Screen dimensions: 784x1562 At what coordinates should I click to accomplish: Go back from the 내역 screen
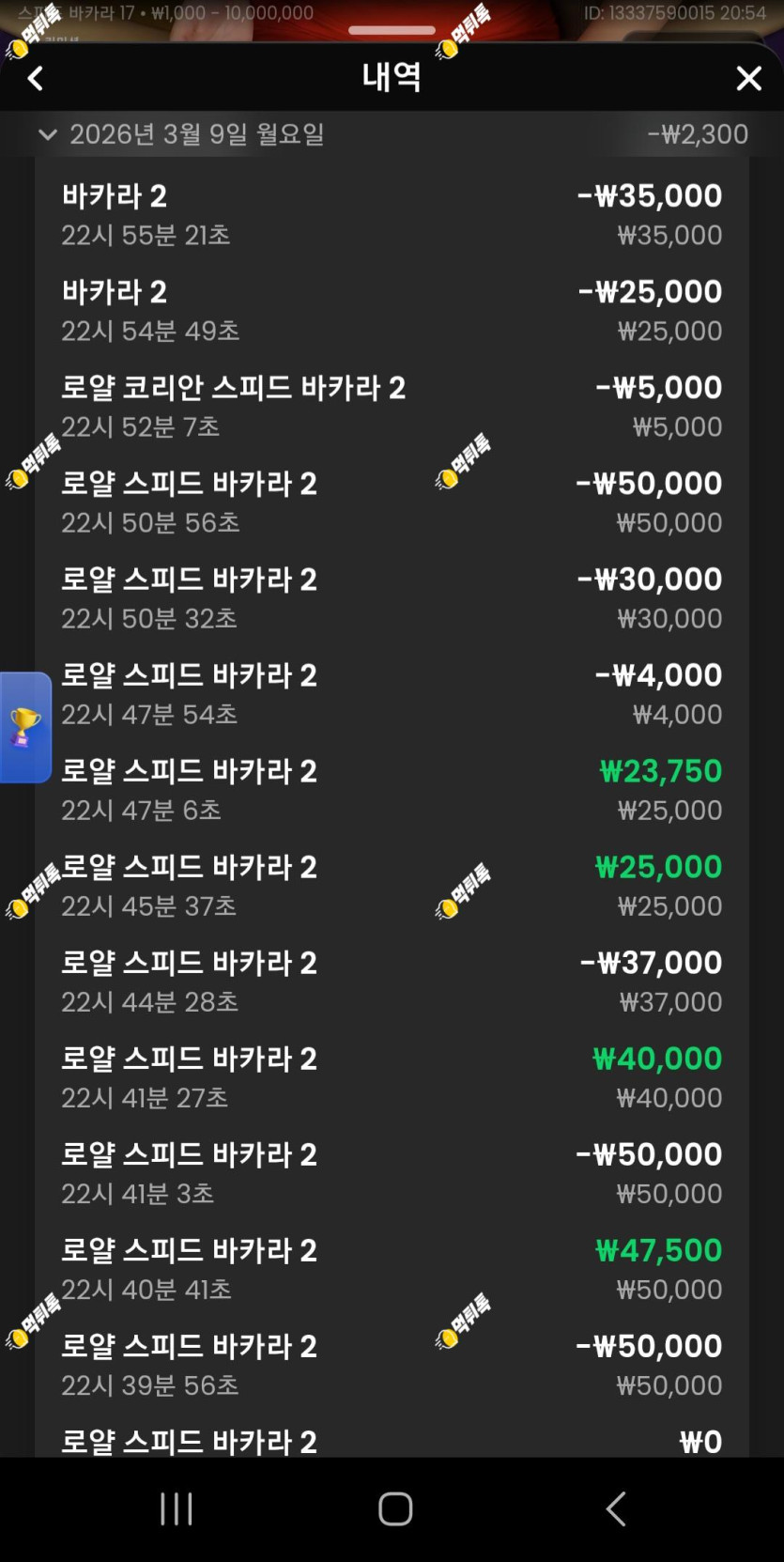(36, 79)
